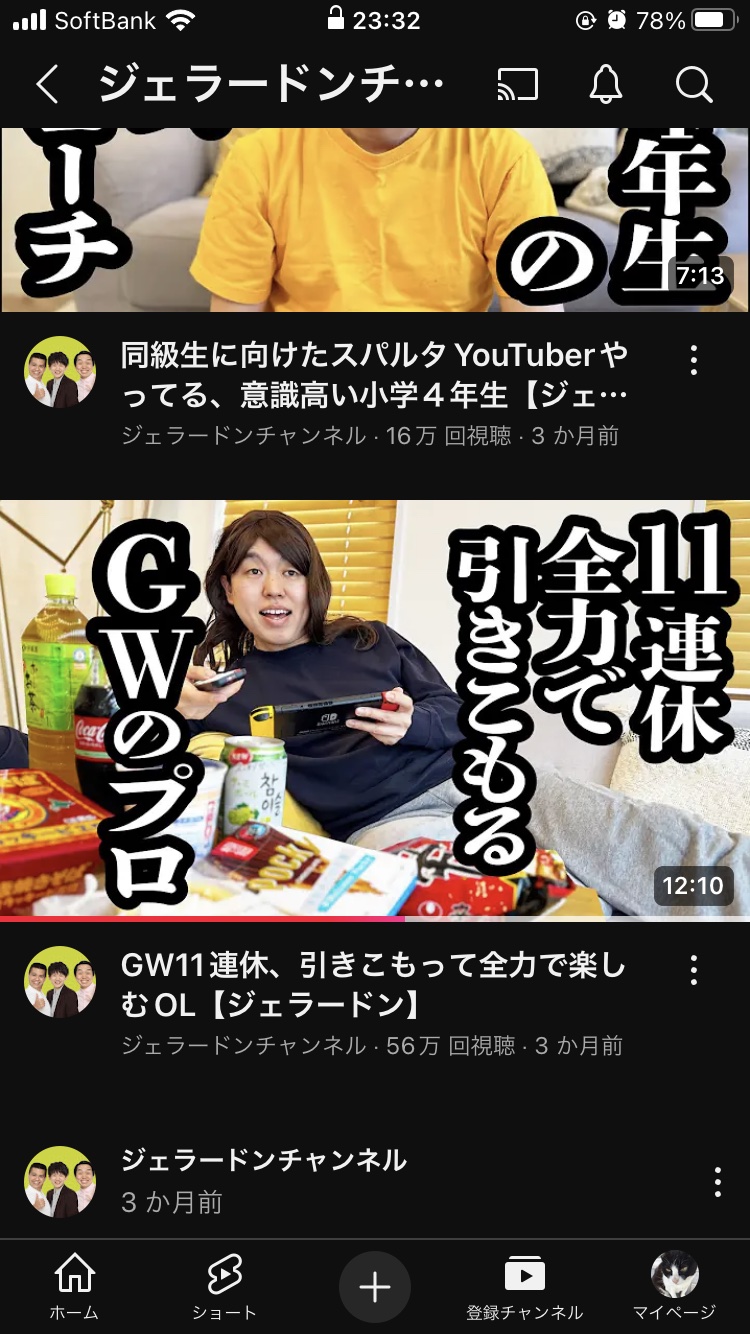The width and height of the screenshot is (750, 1334).
Task: Open search from the top bar
Action: (693, 86)
